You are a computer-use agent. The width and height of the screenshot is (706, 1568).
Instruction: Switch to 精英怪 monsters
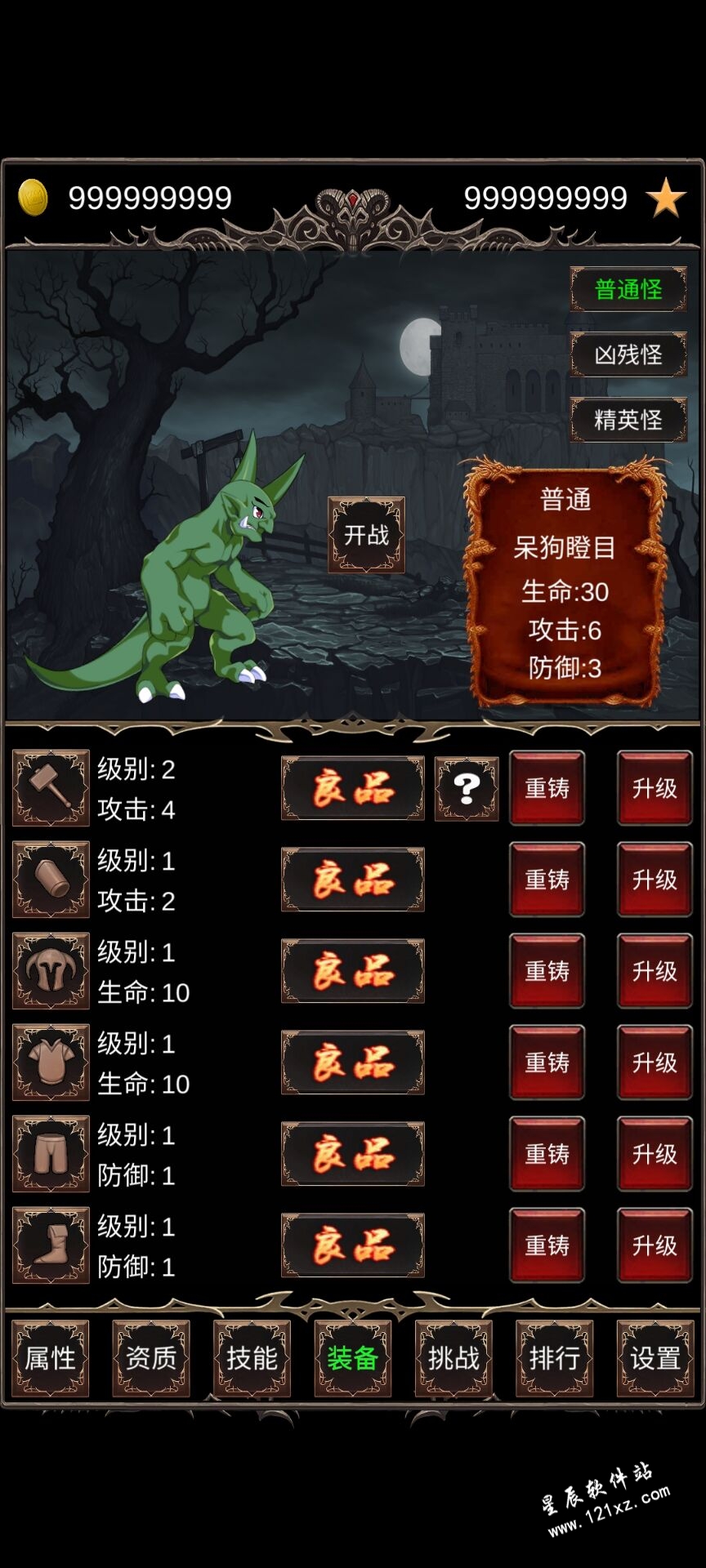pyautogui.click(x=628, y=420)
